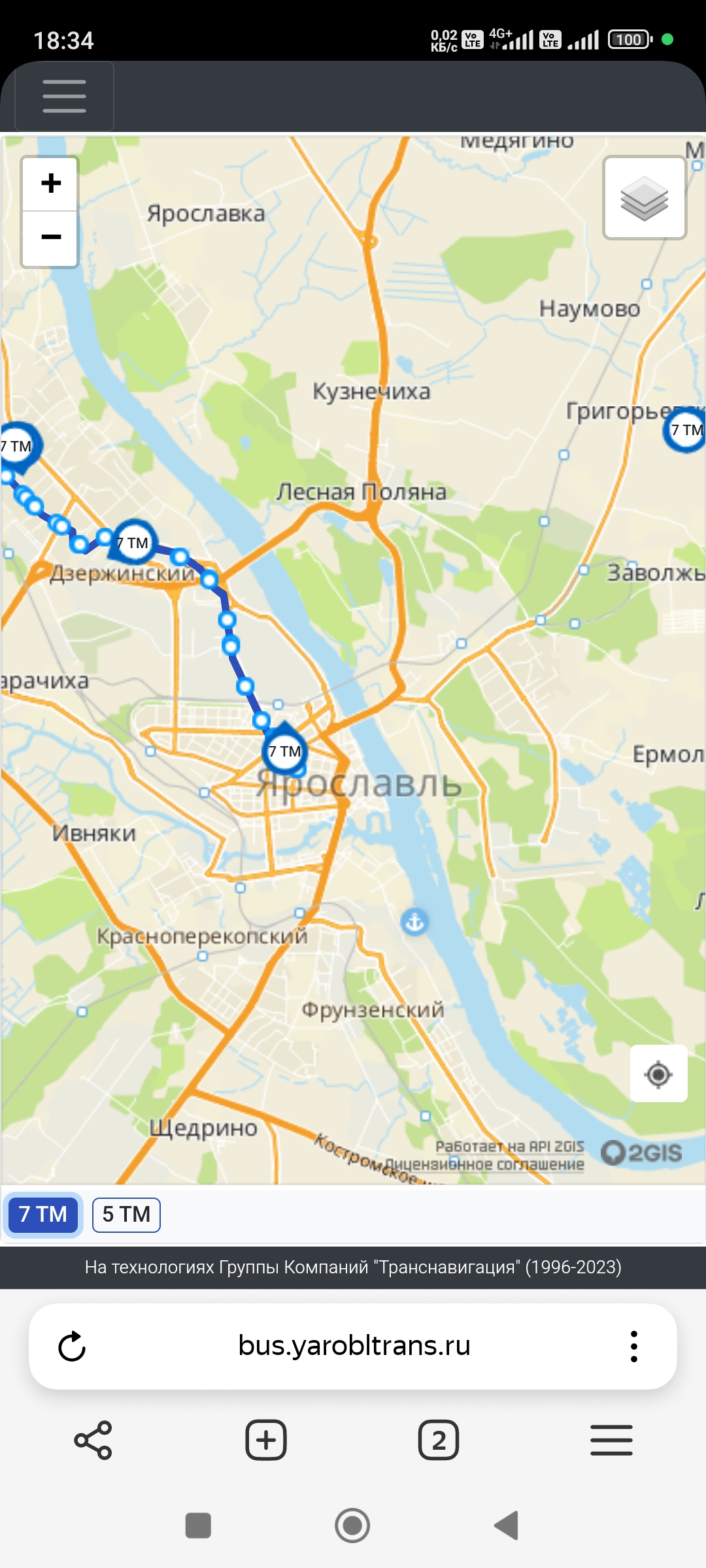
Task: Share this page
Action: (x=93, y=1440)
